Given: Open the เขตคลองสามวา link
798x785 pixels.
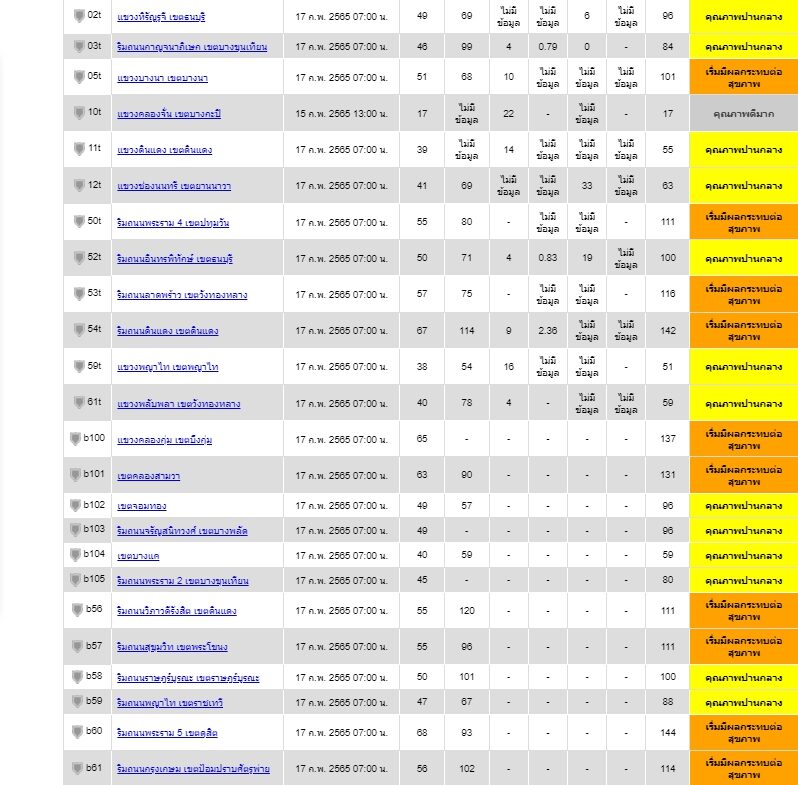Looking at the screenshot, I should tap(149, 476).
